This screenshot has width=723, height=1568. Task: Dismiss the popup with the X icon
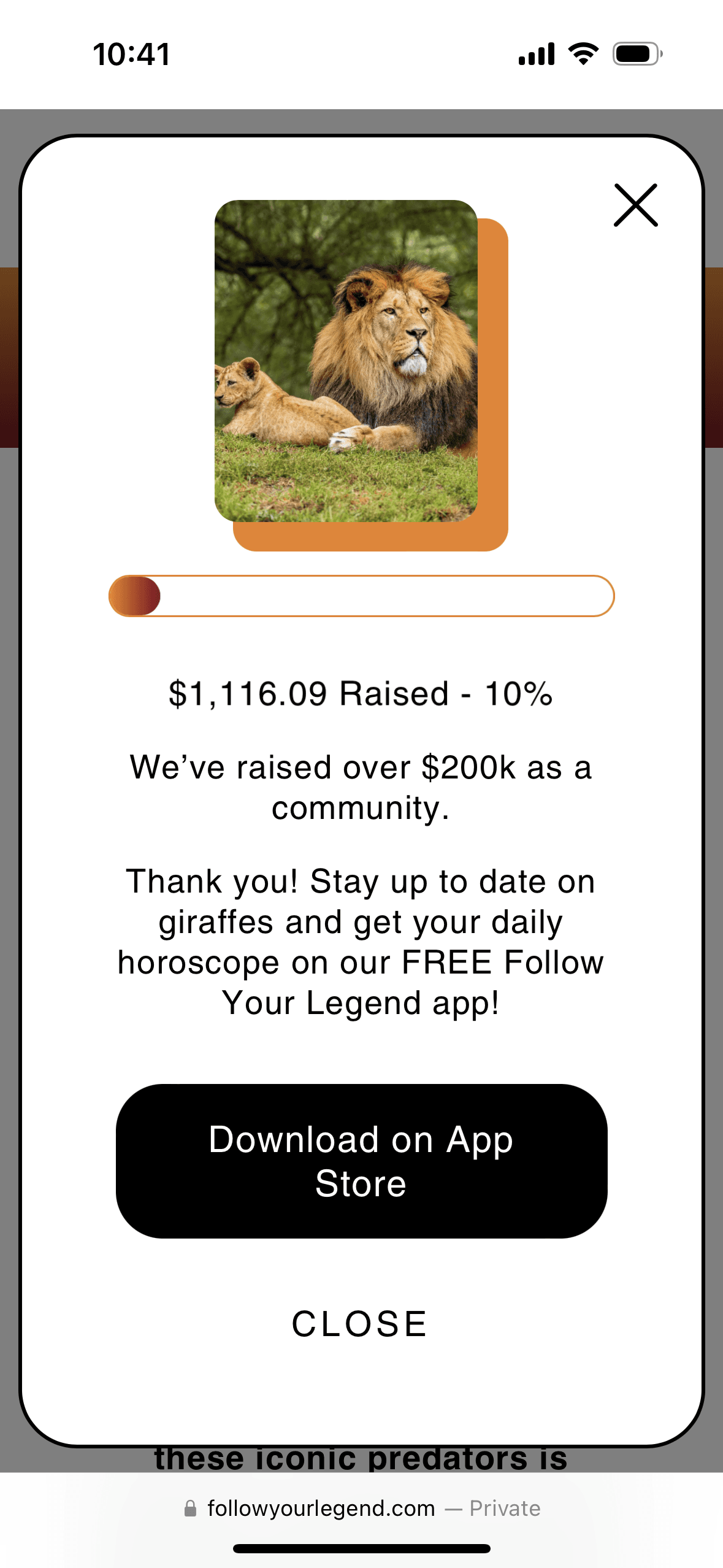635,205
